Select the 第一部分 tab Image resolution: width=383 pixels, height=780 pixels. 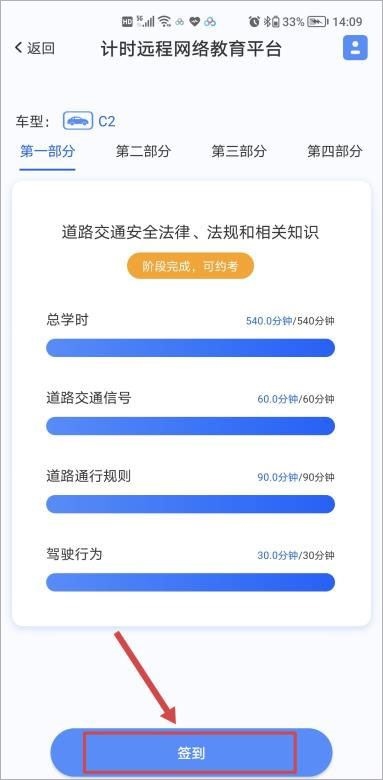point(47,151)
